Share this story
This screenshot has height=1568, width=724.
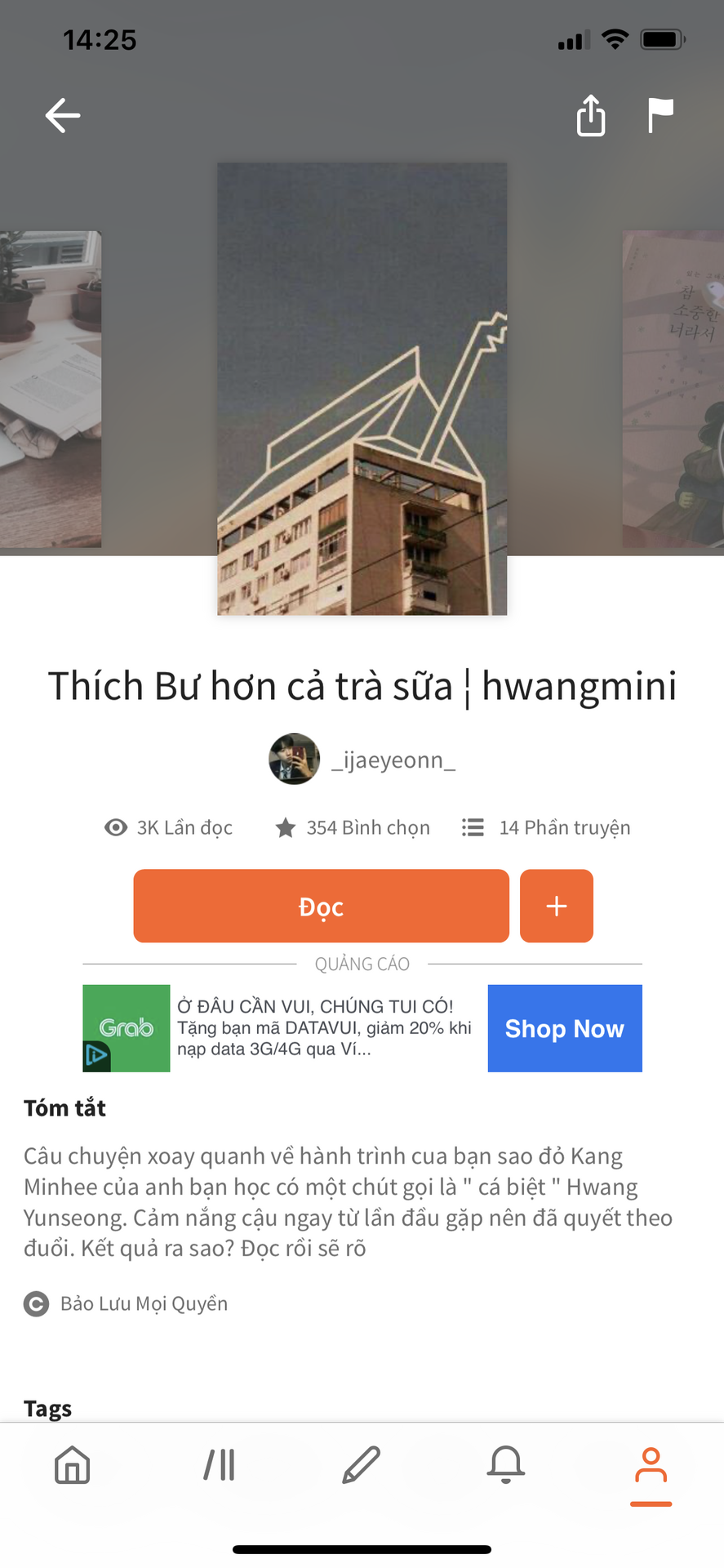pyautogui.click(x=591, y=115)
